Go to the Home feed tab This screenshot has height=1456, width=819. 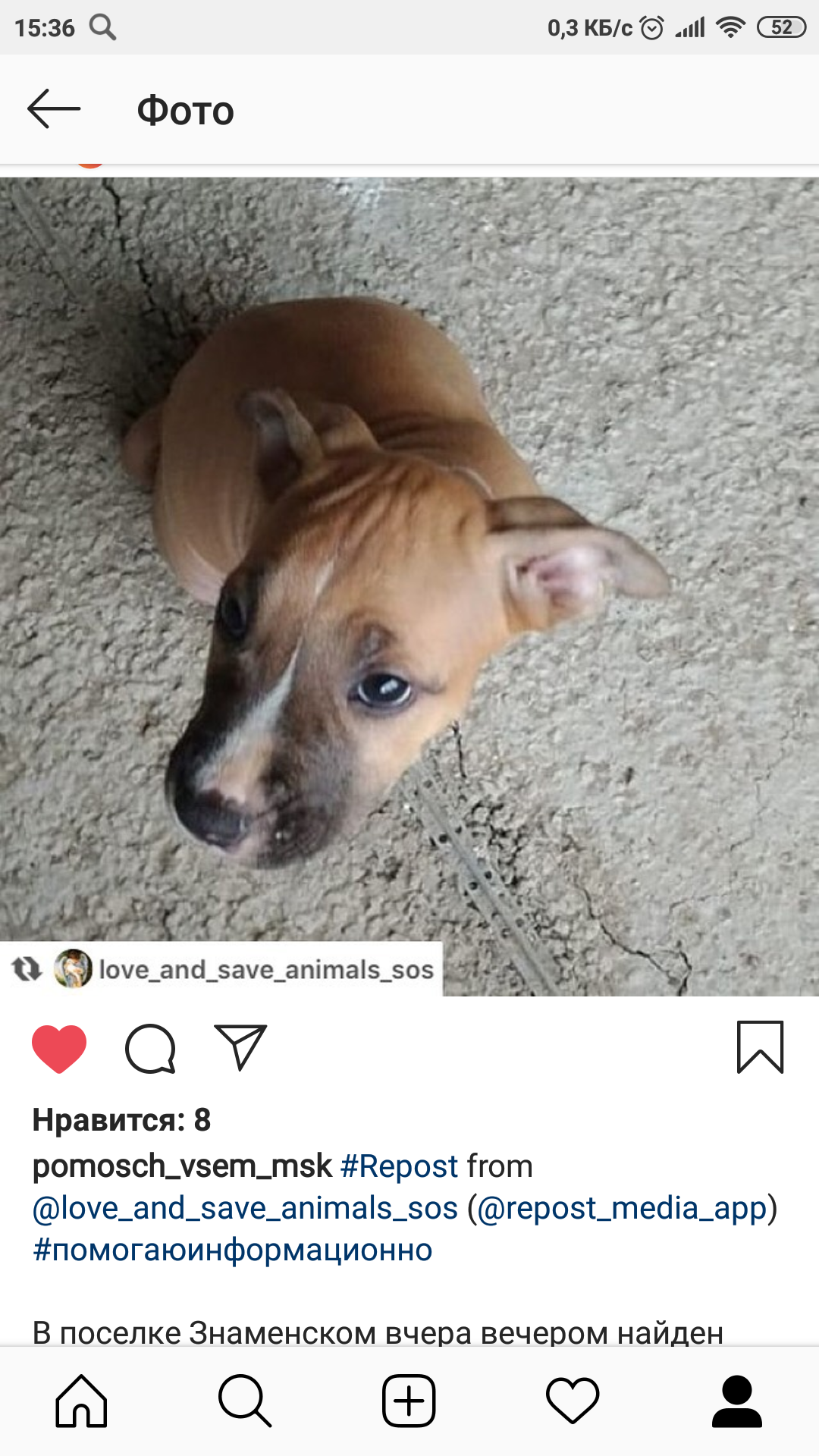point(81,1401)
